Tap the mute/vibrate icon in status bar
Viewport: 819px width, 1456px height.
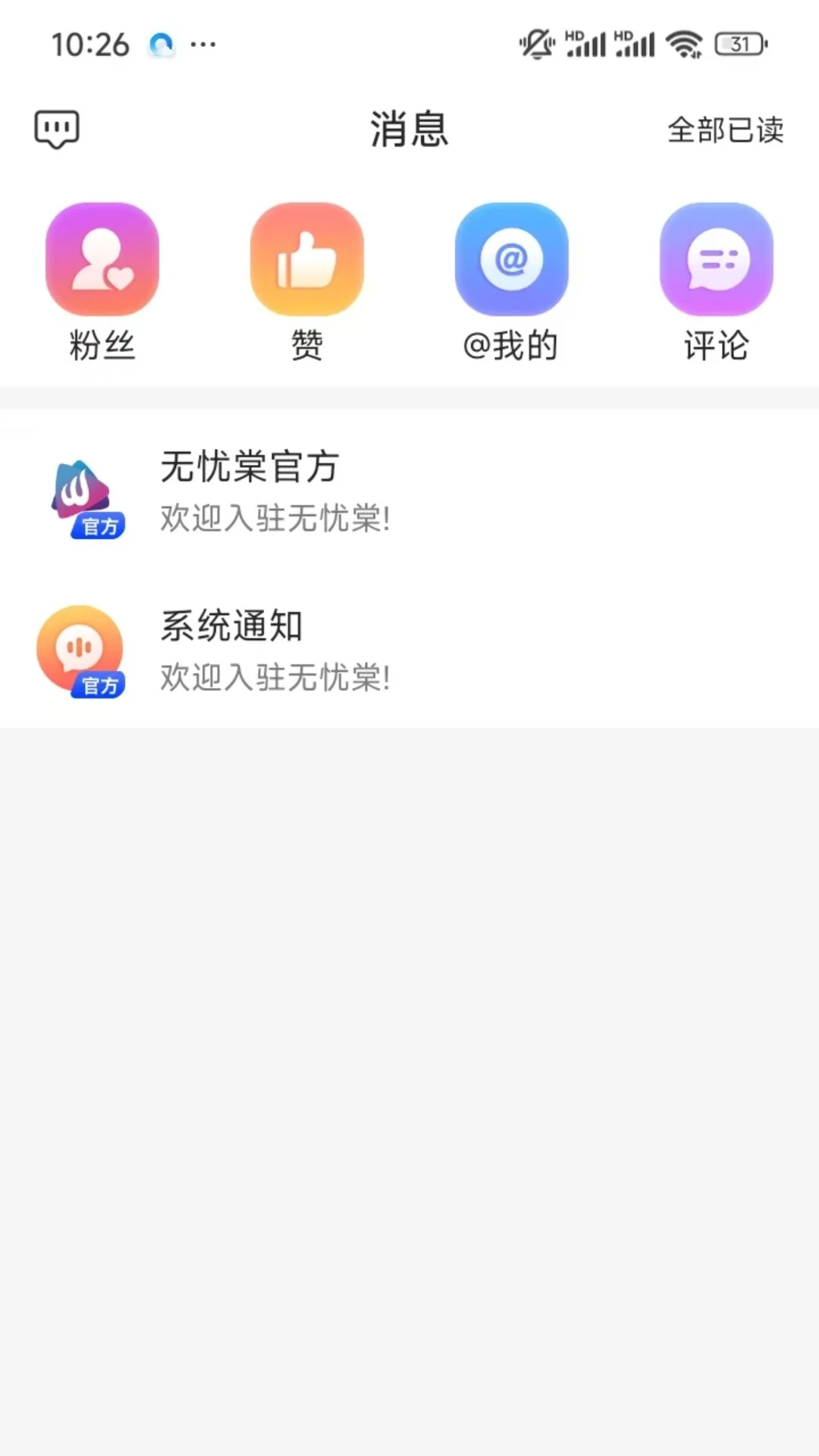coord(535,44)
